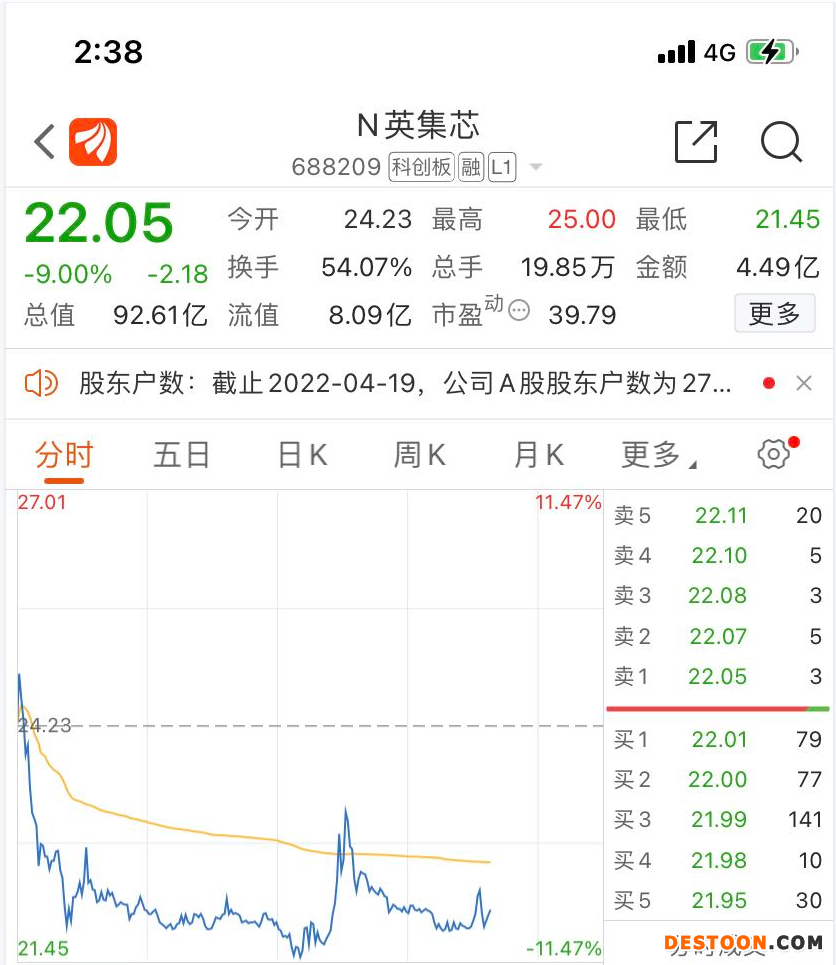The height and width of the screenshot is (965, 836).
Task: Expand the 更多 chart period menu
Action: point(657,455)
